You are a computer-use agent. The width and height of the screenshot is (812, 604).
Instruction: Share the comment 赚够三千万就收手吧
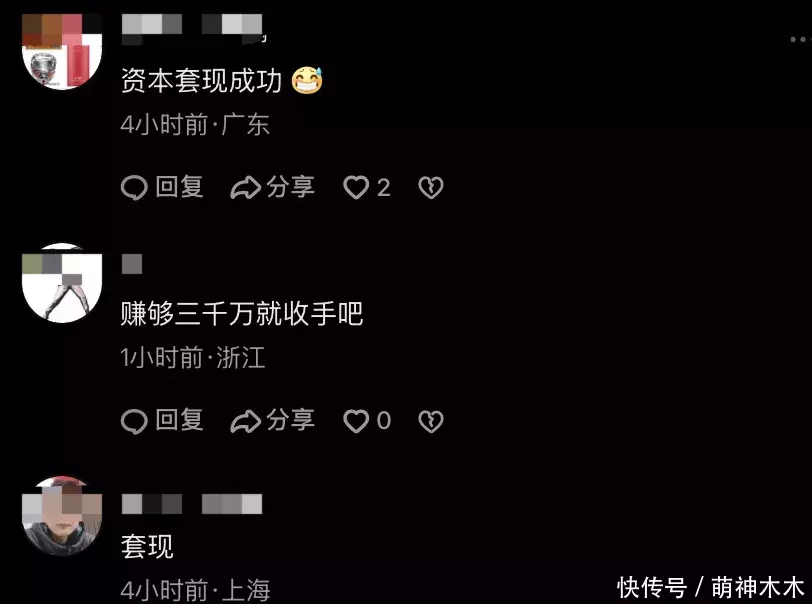[272, 421]
